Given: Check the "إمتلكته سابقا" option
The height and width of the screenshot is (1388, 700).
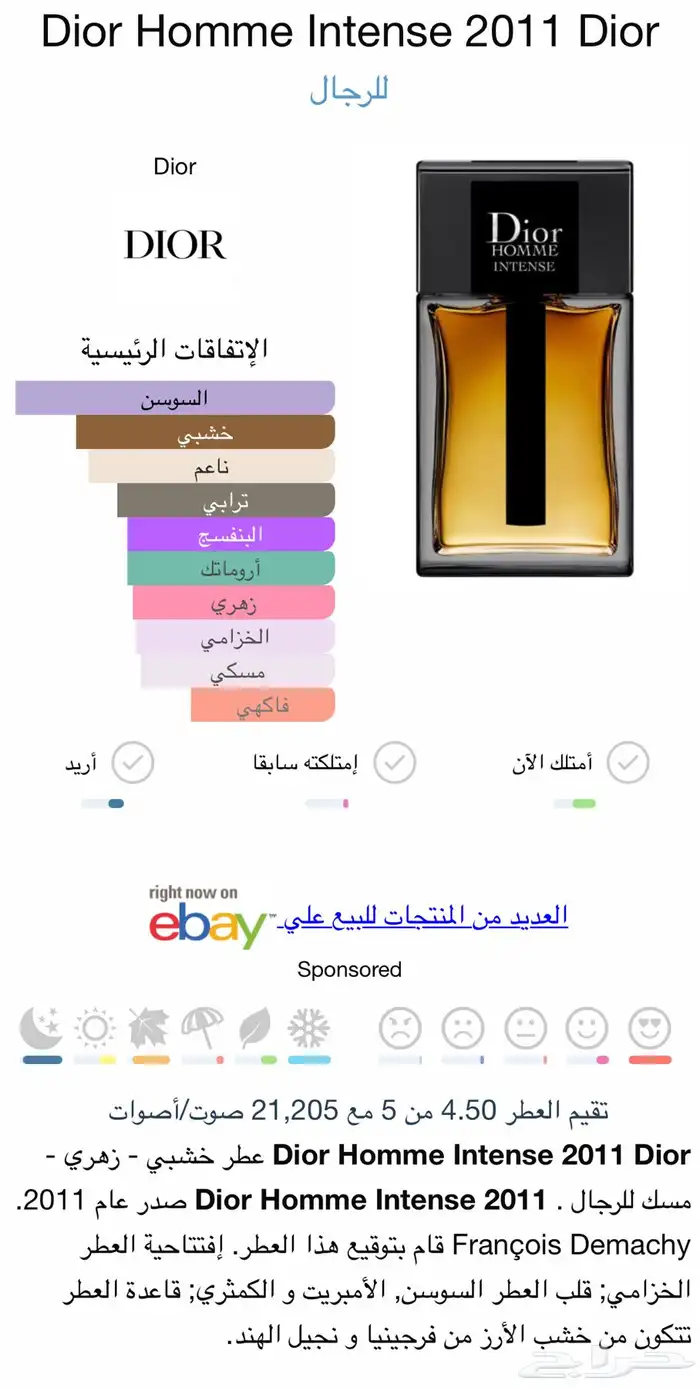Looking at the screenshot, I should 395,764.
